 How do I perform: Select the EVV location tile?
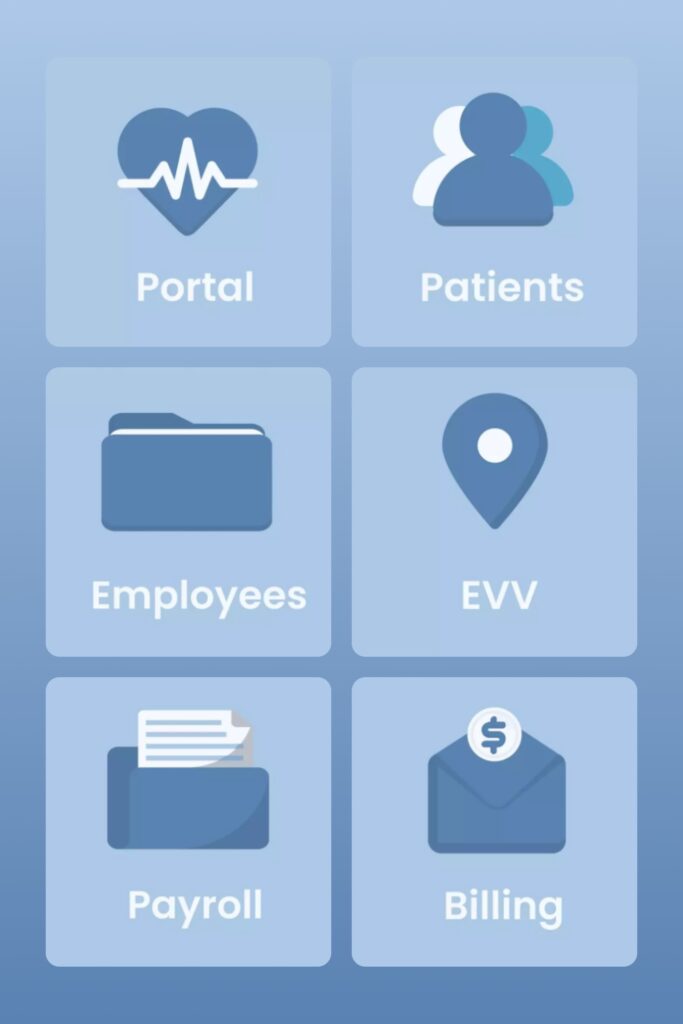(494, 512)
